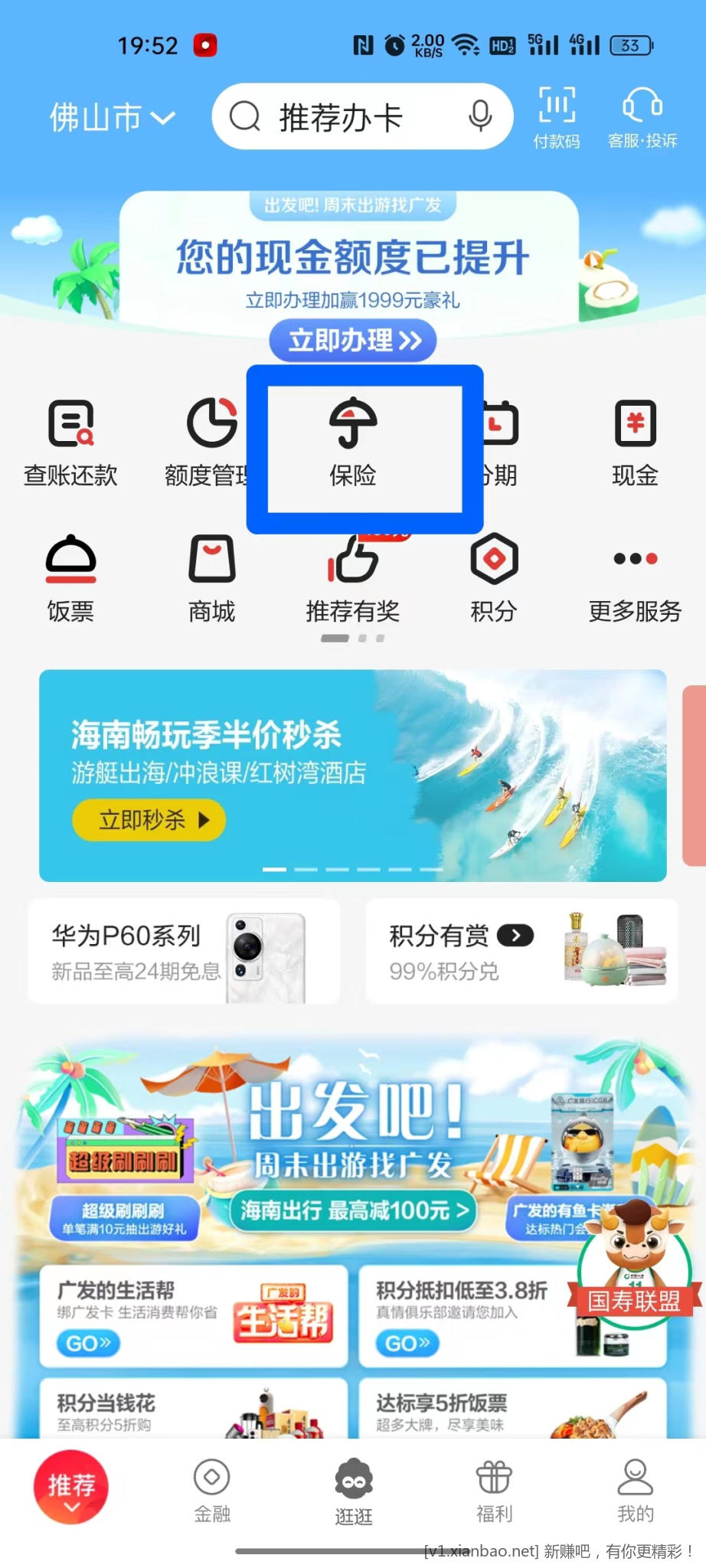Tap 立即秒杀 on the Hainan banner
The width and height of the screenshot is (706, 1568).
(x=149, y=820)
